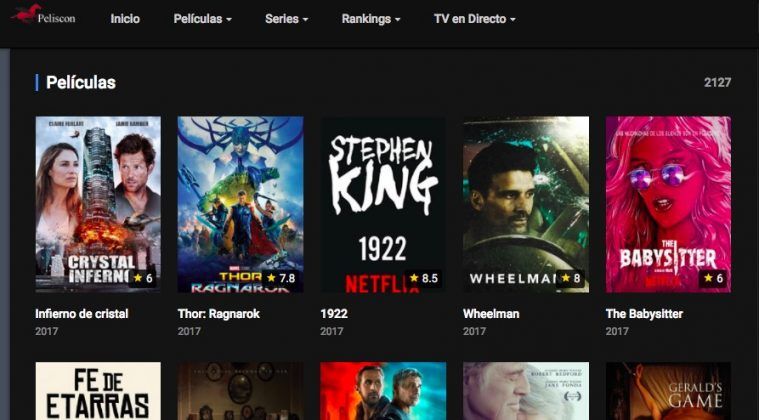Select the 1922 movie card
The height and width of the screenshot is (420, 759).
pyautogui.click(x=383, y=204)
